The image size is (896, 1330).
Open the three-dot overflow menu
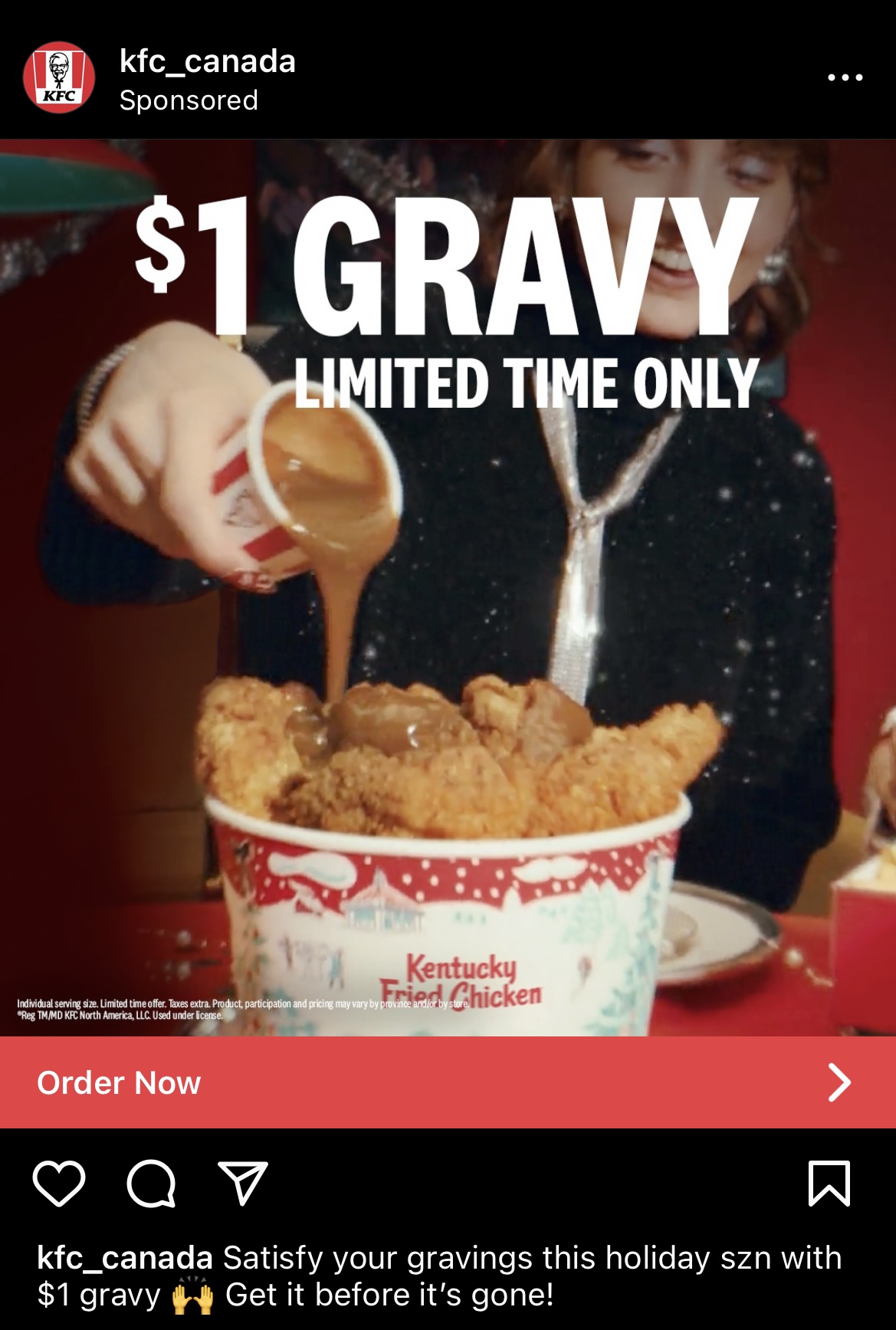pyautogui.click(x=845, y=77)
